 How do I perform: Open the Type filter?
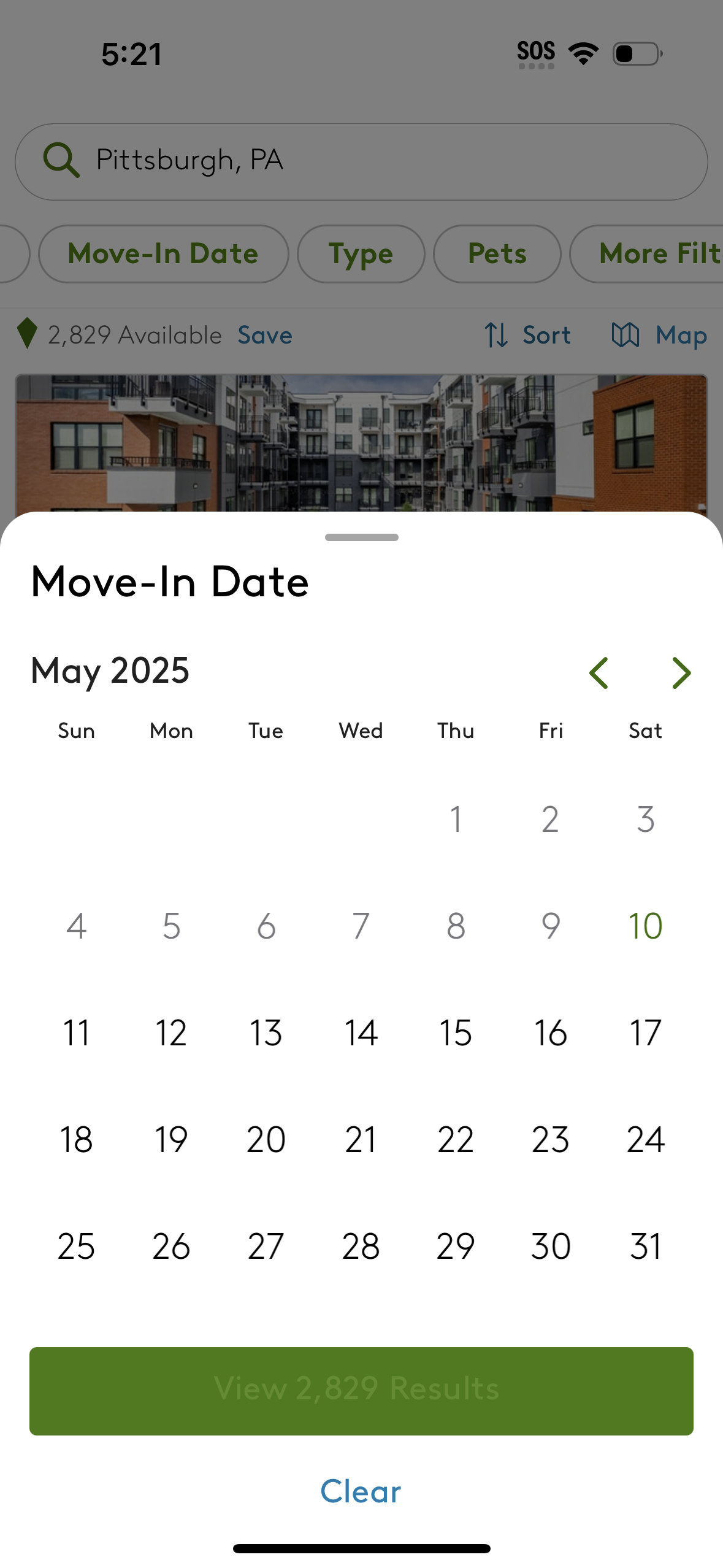[x=361, y=253]
